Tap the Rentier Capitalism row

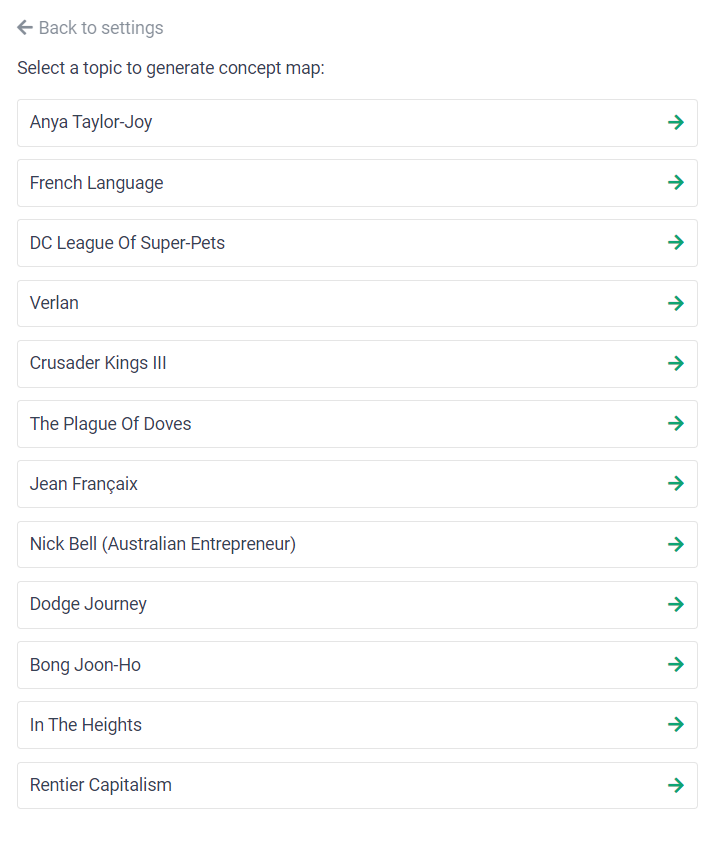click(x=357, y=785)
